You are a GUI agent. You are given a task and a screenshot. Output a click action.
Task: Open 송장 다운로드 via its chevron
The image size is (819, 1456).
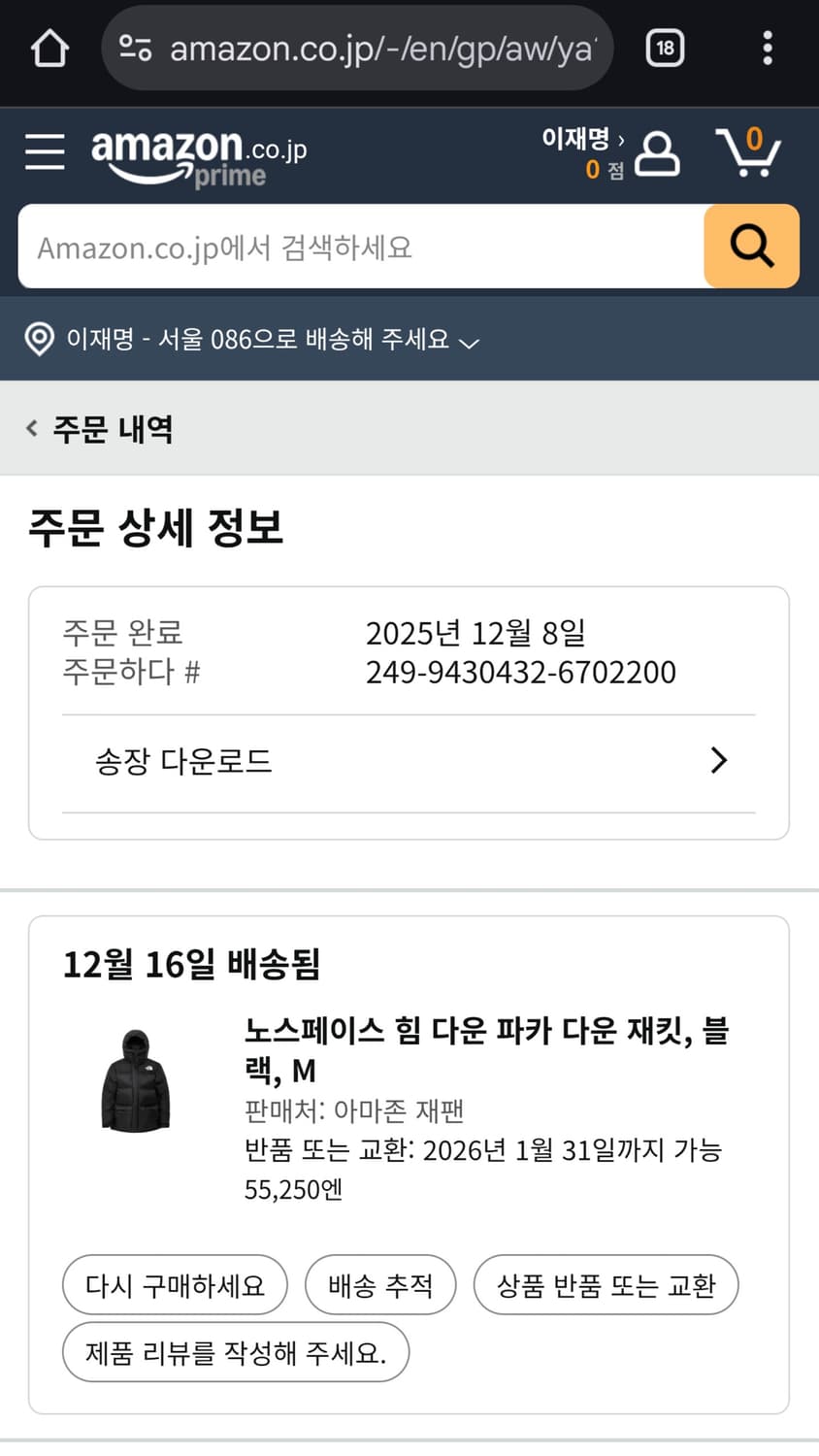click(x=718, y=760)
